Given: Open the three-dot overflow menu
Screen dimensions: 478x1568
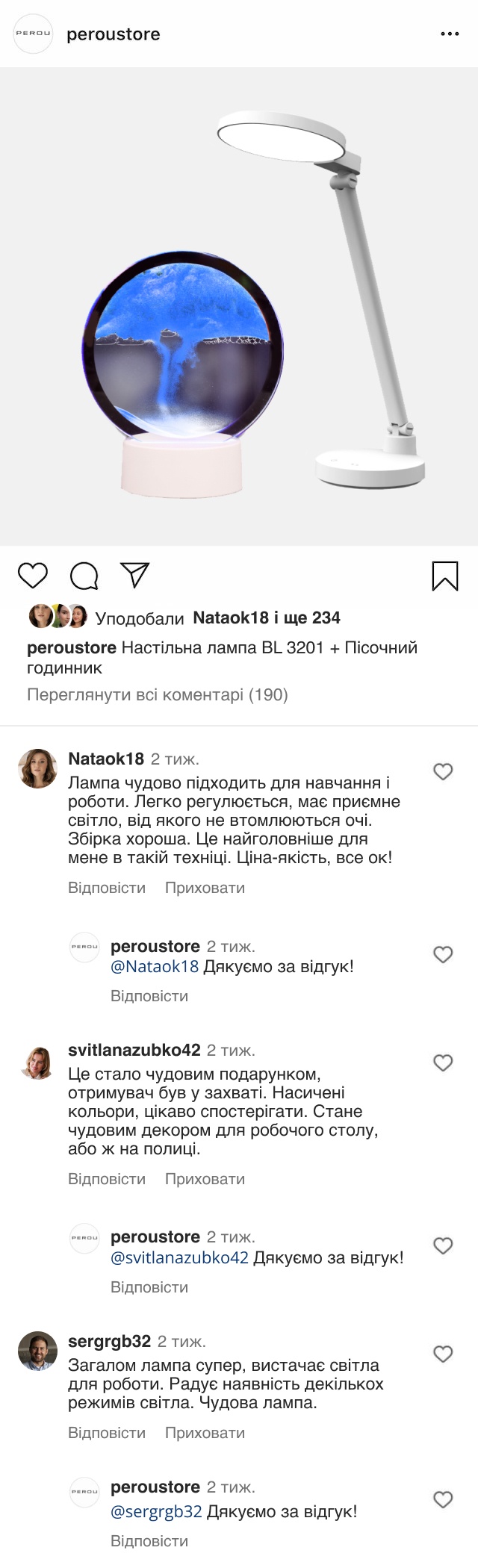Looking at the screenshot, I should pos(450,34).
